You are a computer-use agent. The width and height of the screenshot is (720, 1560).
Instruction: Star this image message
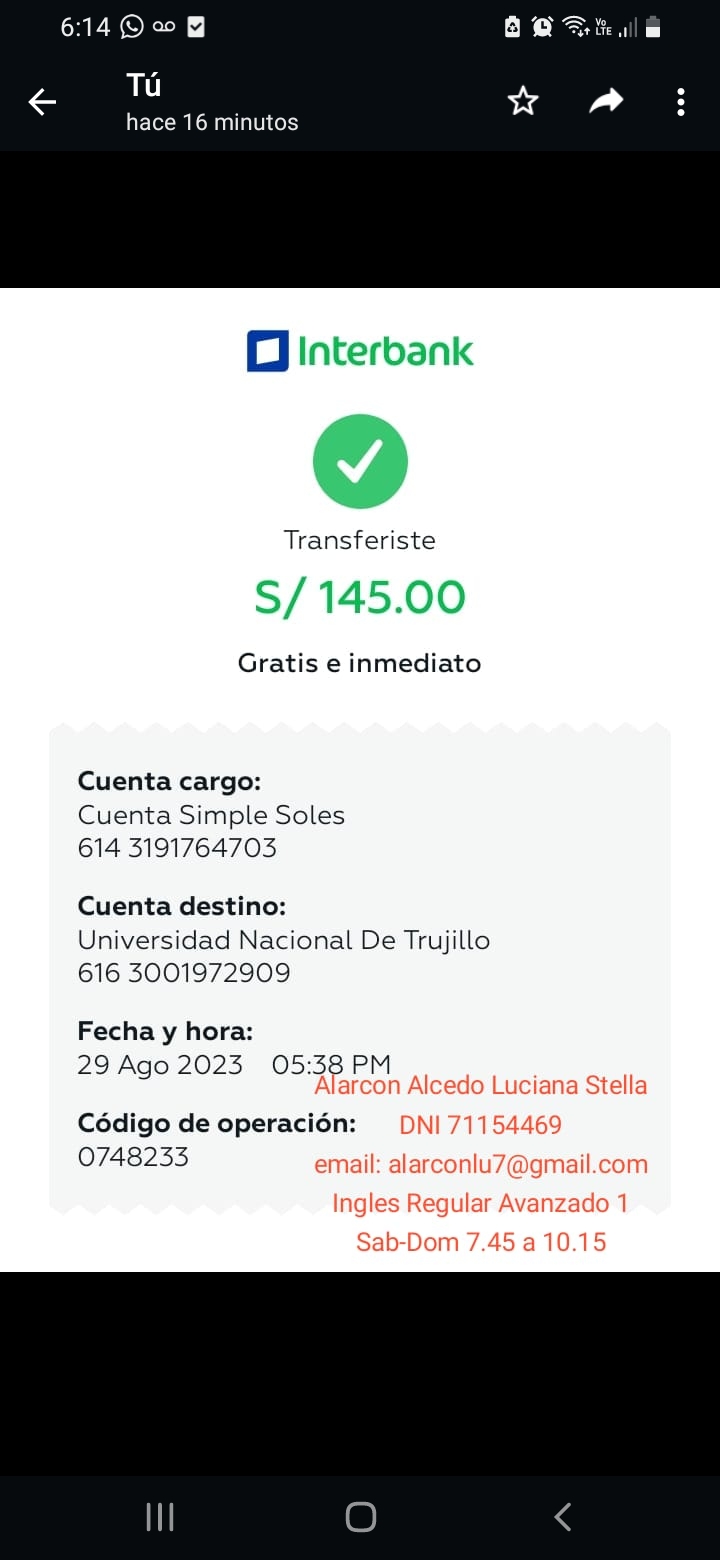(x=523, y=101)
